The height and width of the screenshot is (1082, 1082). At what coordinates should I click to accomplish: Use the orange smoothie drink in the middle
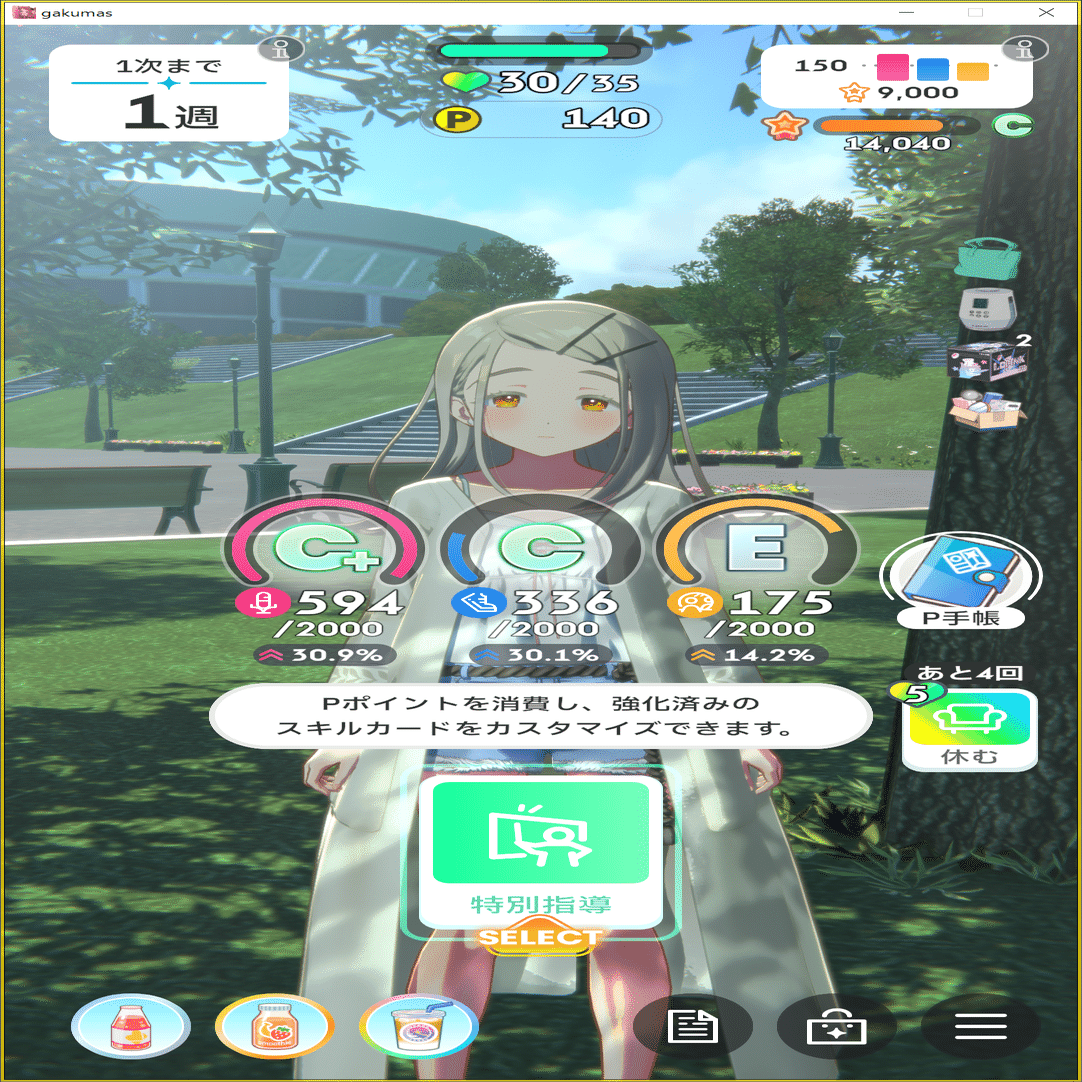pos(274,1026)
